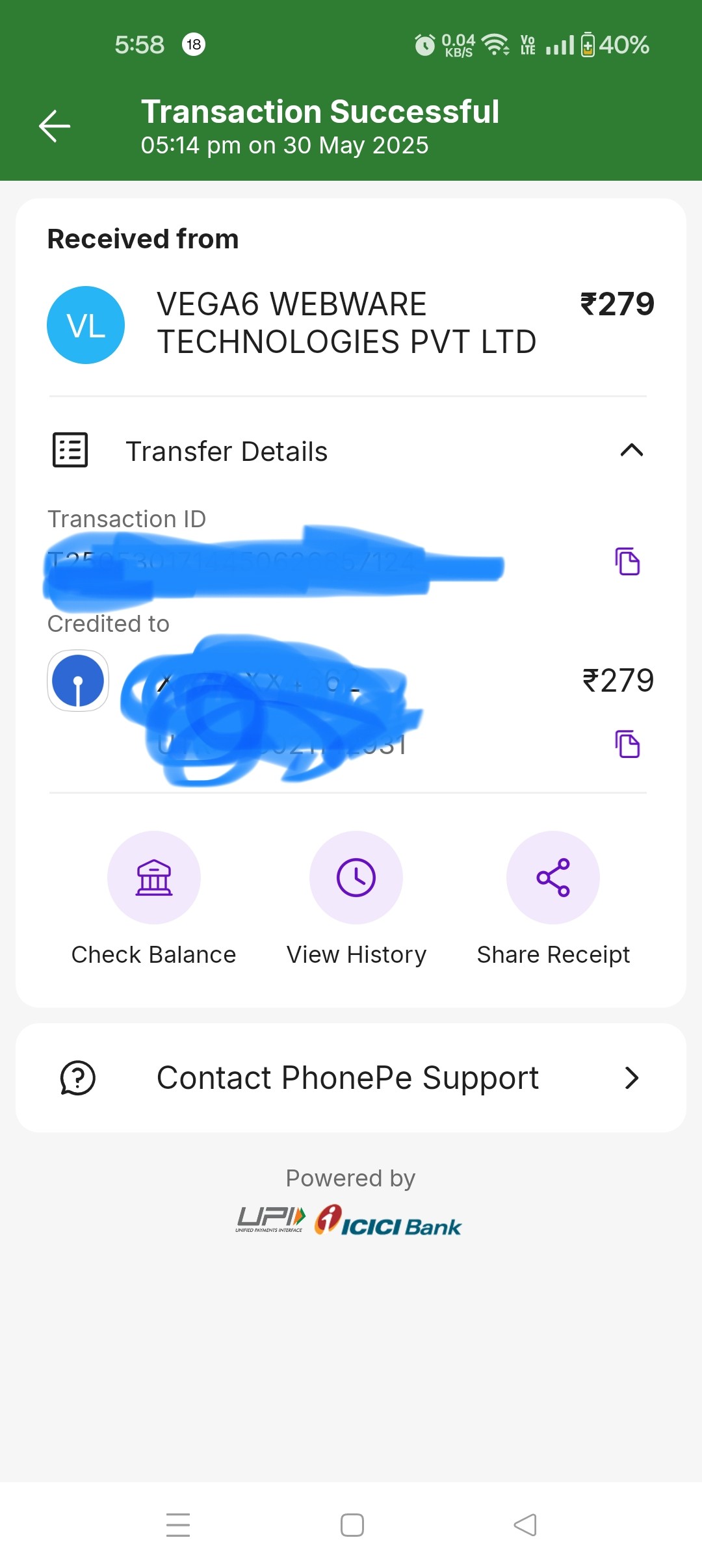
Task: Copy the Transaction ID
Action: (x=627, y=562)
